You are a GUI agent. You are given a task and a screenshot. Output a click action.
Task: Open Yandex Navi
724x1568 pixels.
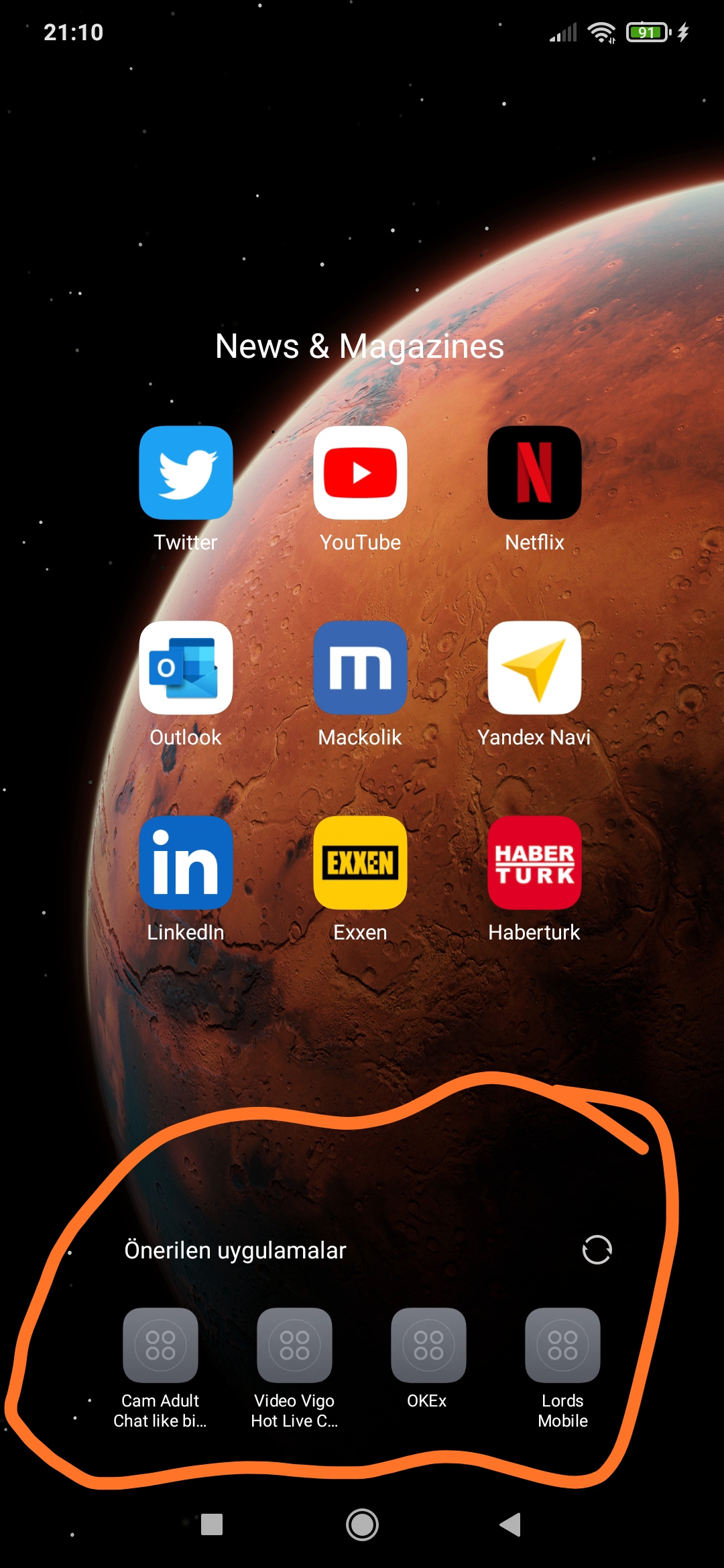point(534,668)
